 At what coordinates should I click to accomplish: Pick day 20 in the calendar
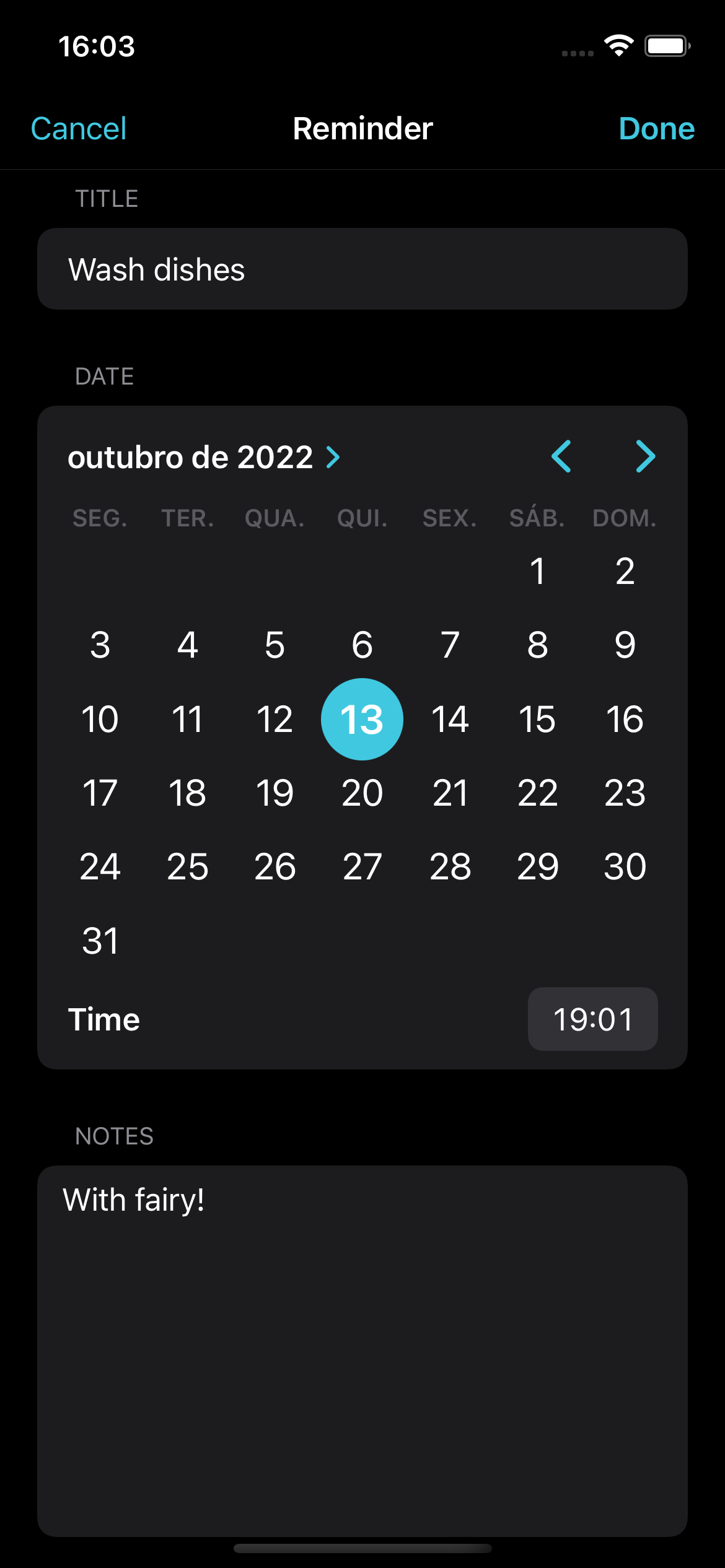coord(362,793)
